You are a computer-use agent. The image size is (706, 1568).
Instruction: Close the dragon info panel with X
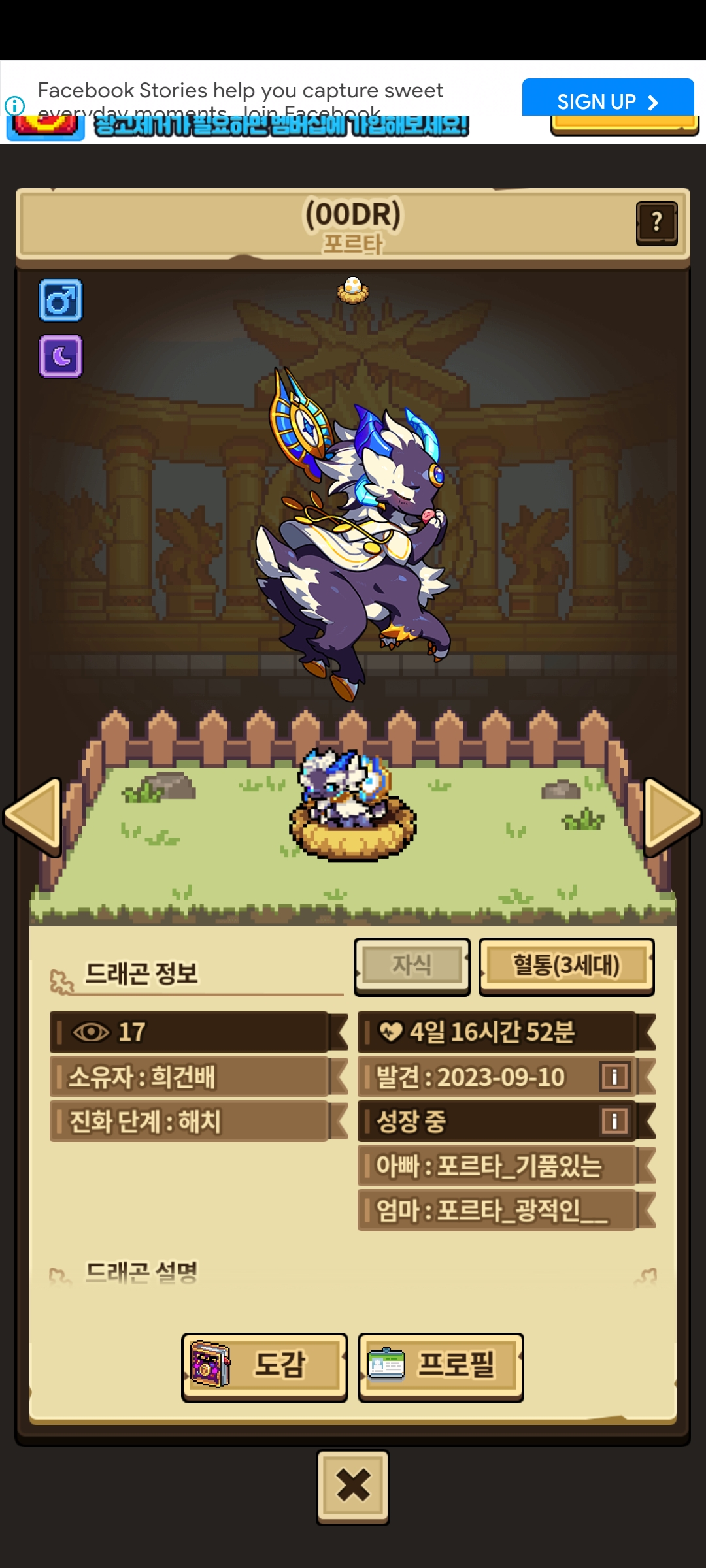[353, 1486]
